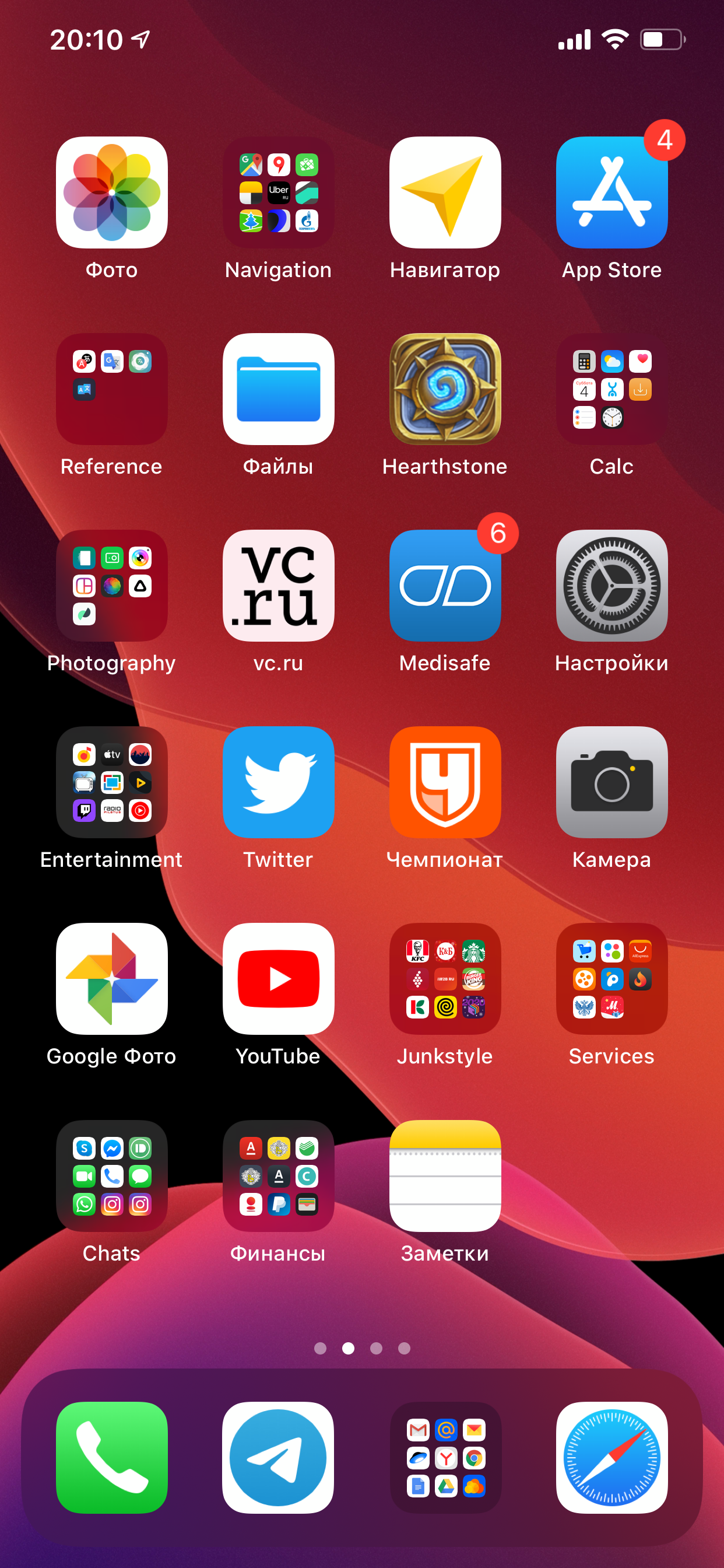Open Medisafe with 6 notifications
The image size is (724, 1568).
(445, 586)
